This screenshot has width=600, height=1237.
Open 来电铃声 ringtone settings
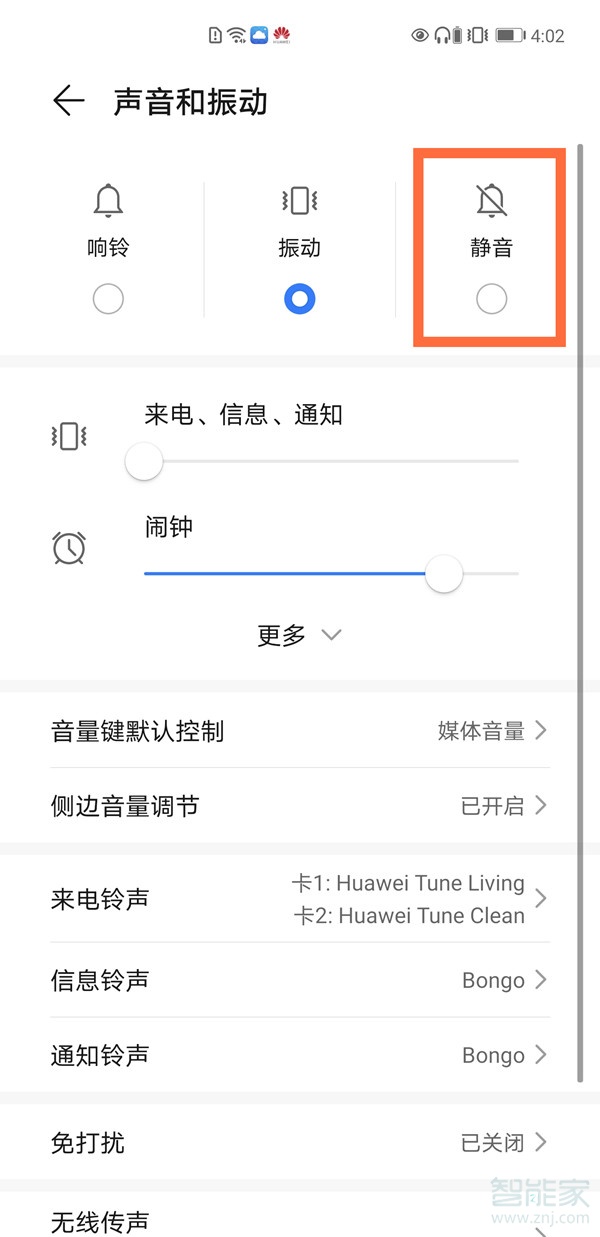[x=300, y=899]
